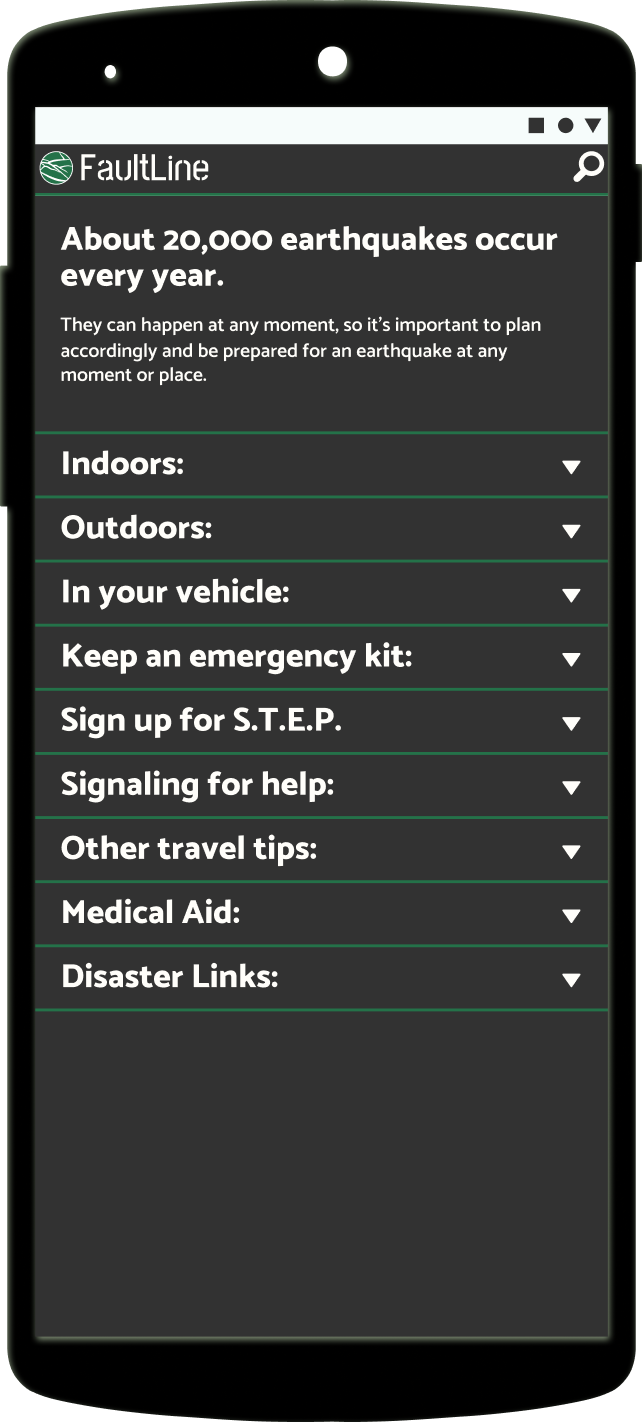Expand Keep an emergency kit

pyautogui.click(x=571, y=658)
